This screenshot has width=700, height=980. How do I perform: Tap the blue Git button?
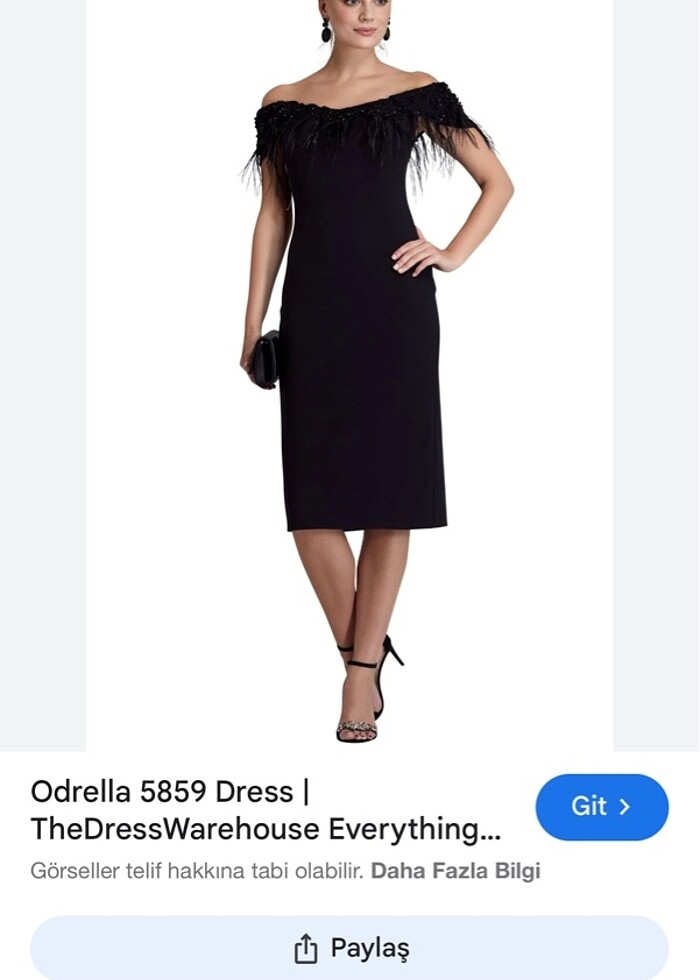(x=601, y=807)
